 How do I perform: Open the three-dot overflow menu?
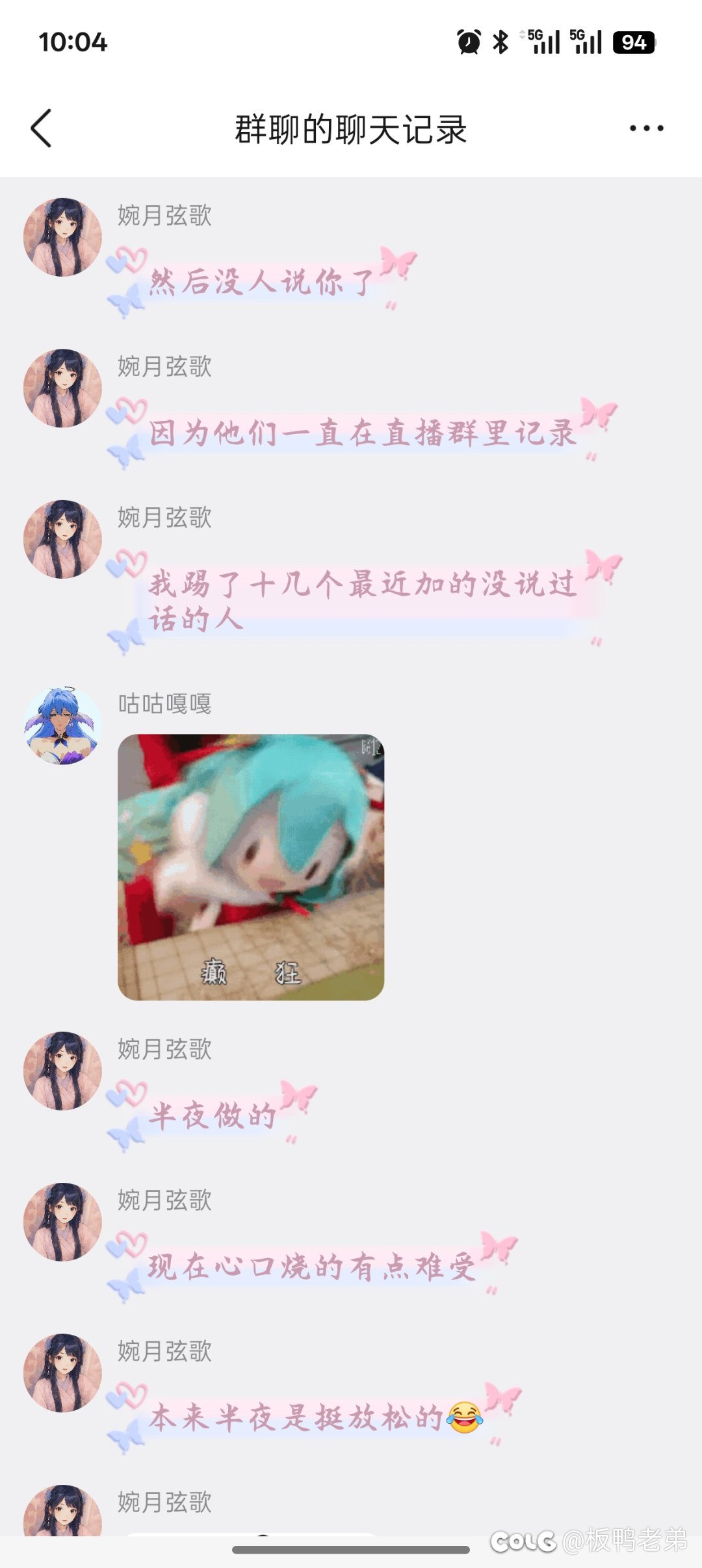click(646, 129)
